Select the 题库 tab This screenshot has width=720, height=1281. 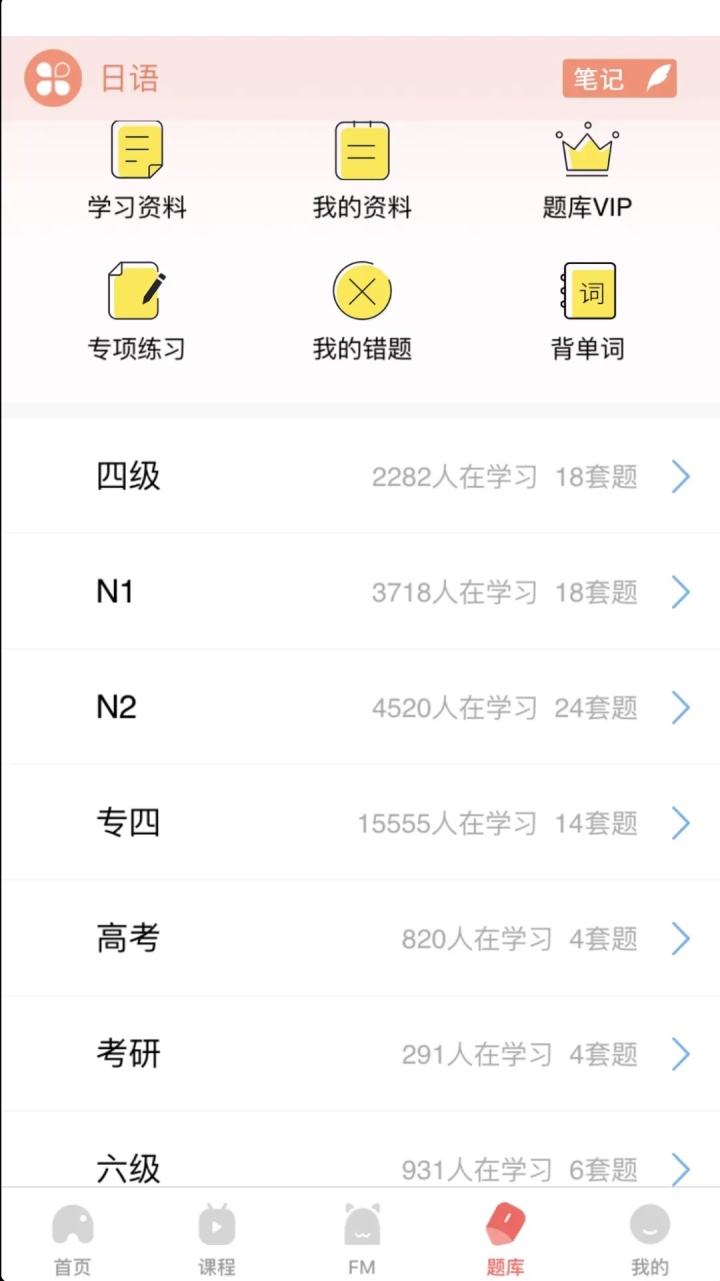(505, 1240)
